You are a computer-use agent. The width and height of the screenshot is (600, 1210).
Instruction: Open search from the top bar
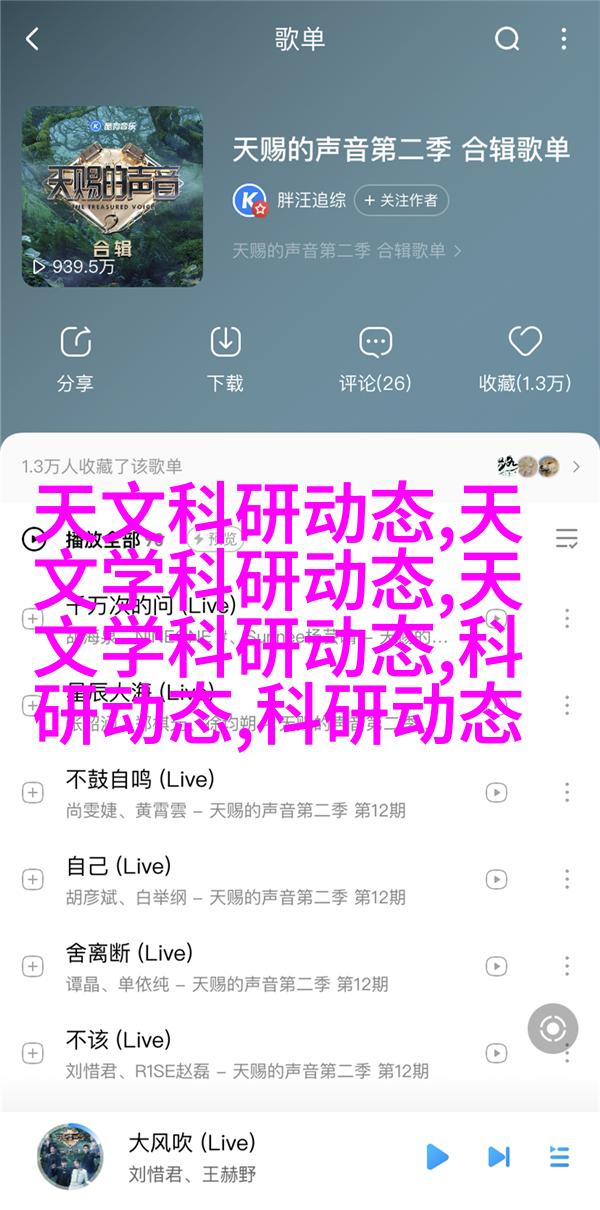(507, 39)
